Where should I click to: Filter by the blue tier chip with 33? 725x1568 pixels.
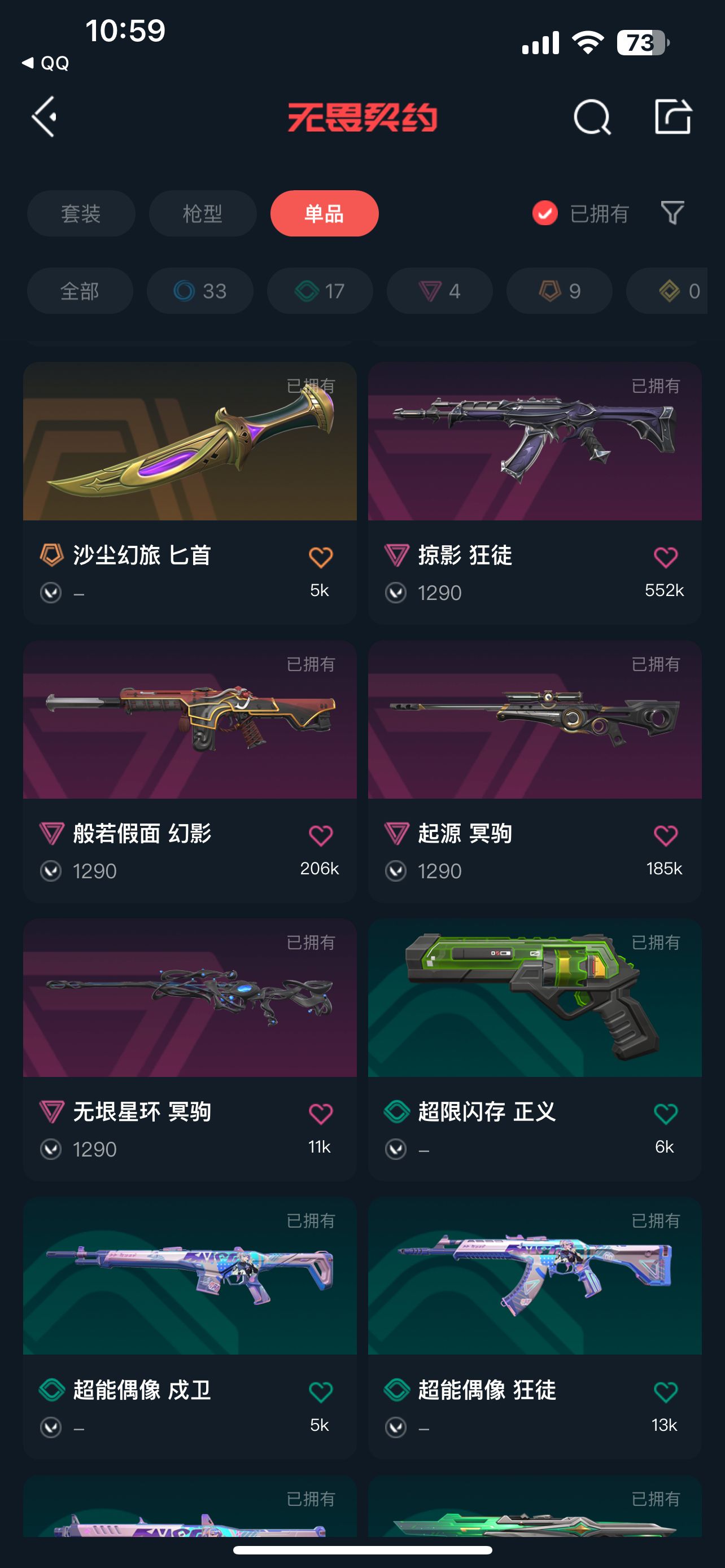coord(200,291)
